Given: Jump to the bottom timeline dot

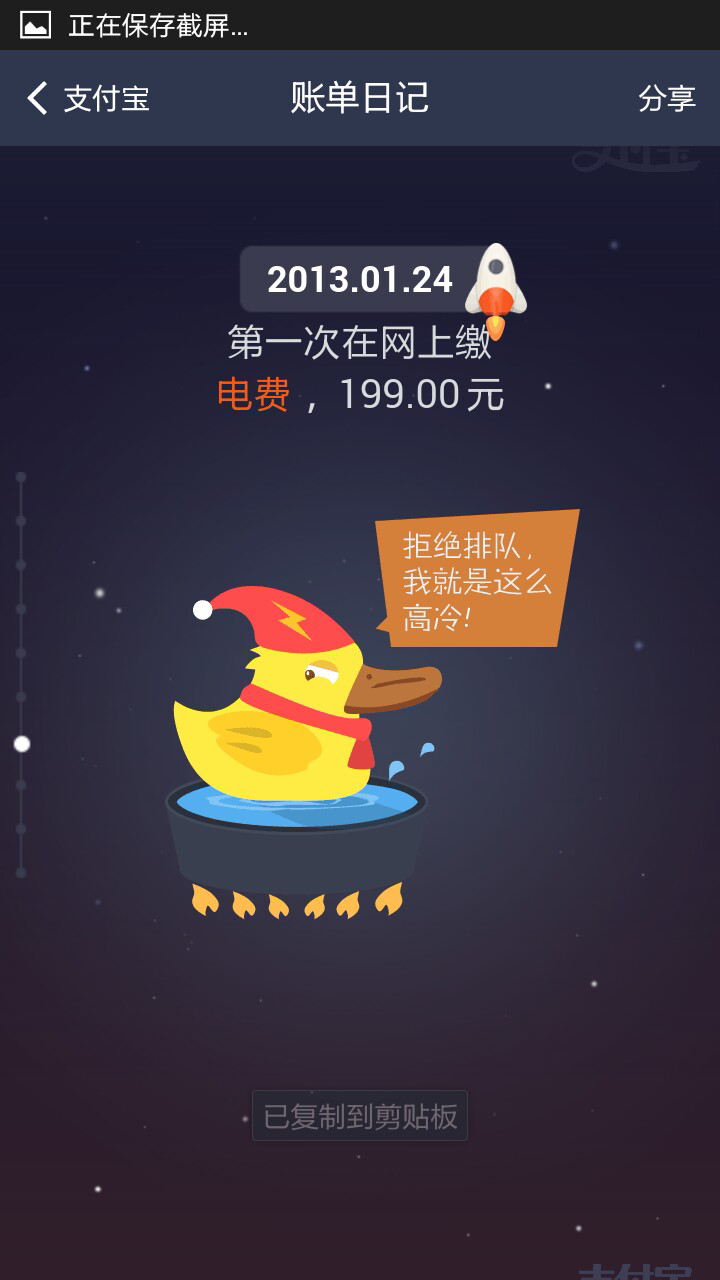Looking at the screenshot, I should point(21,873).
